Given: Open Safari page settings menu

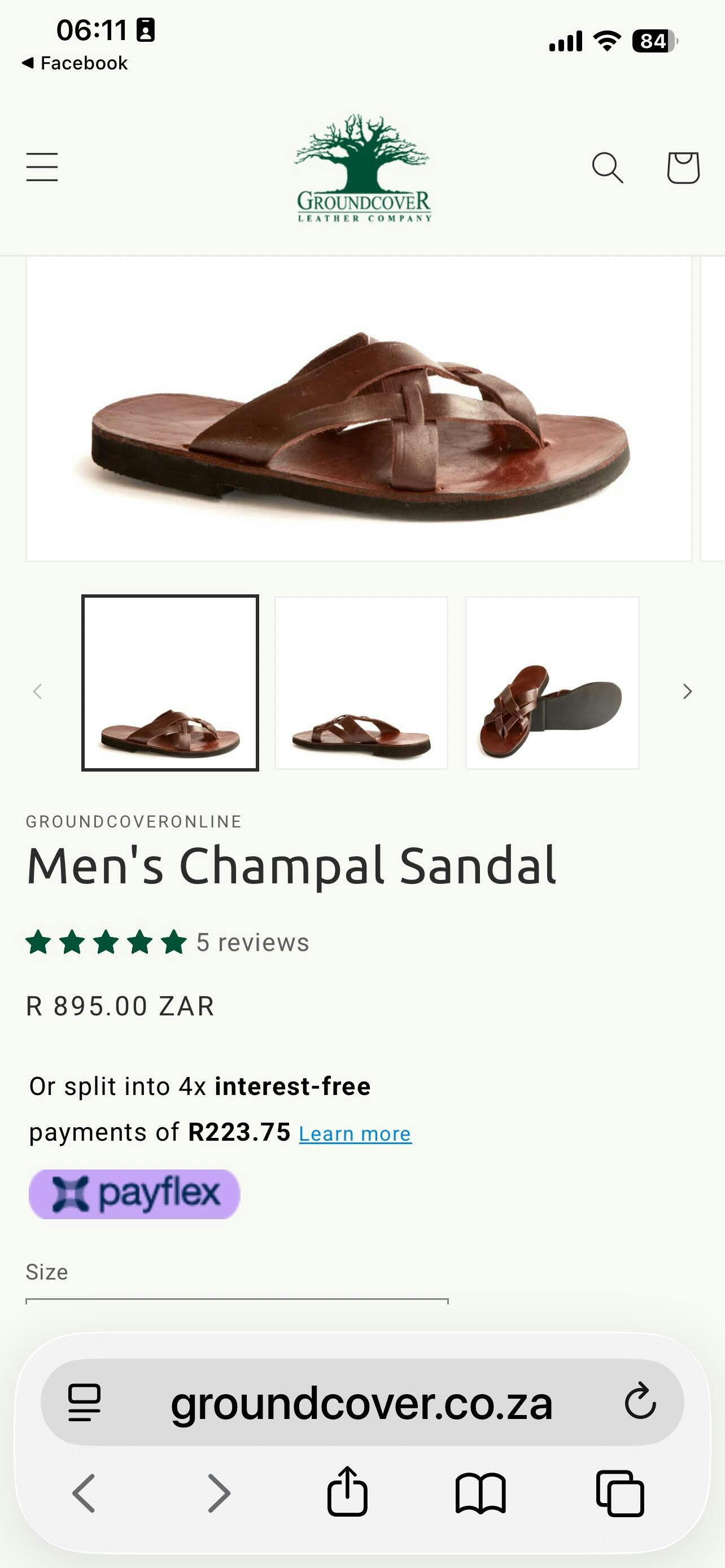Looking at the screenshot, I should (84, 1403).
